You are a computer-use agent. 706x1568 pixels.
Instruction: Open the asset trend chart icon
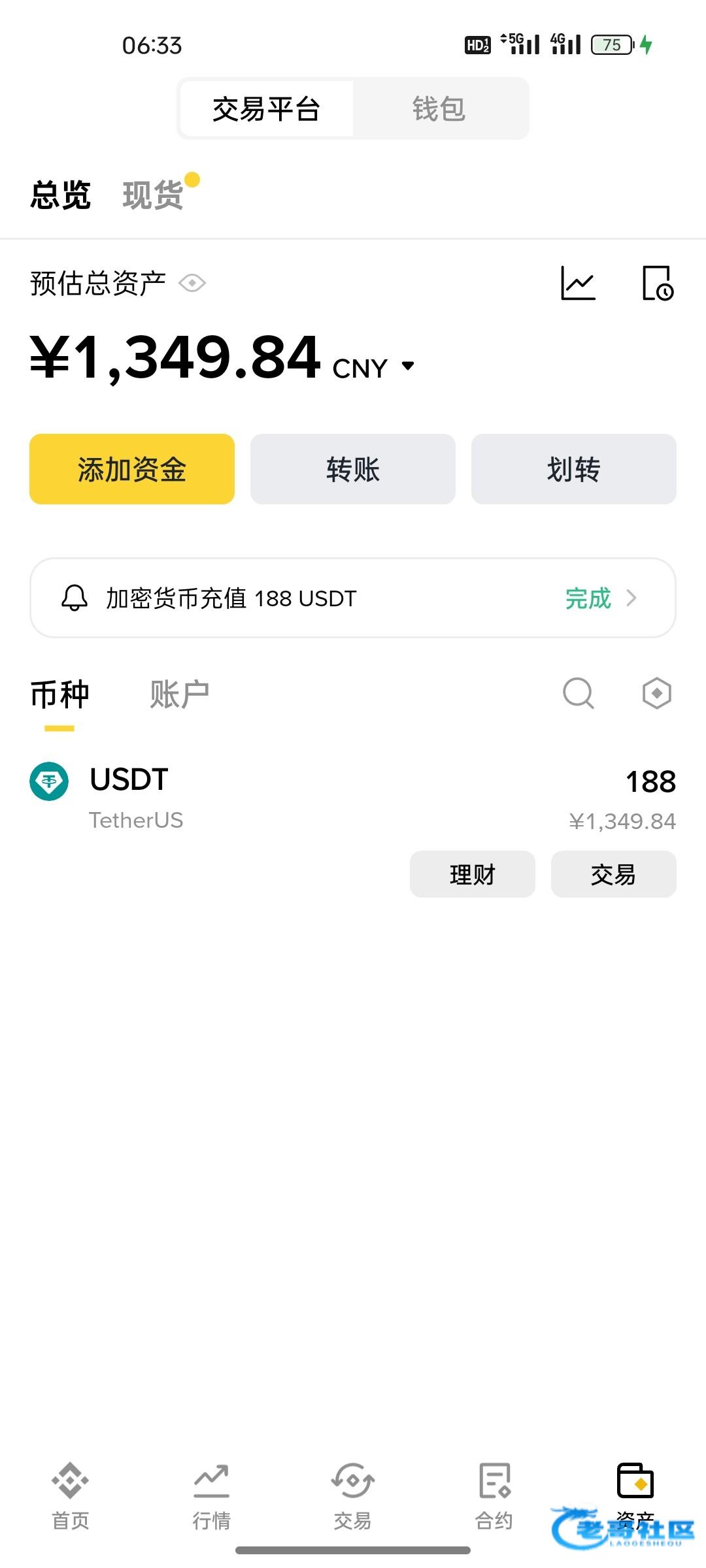(579, 283)
